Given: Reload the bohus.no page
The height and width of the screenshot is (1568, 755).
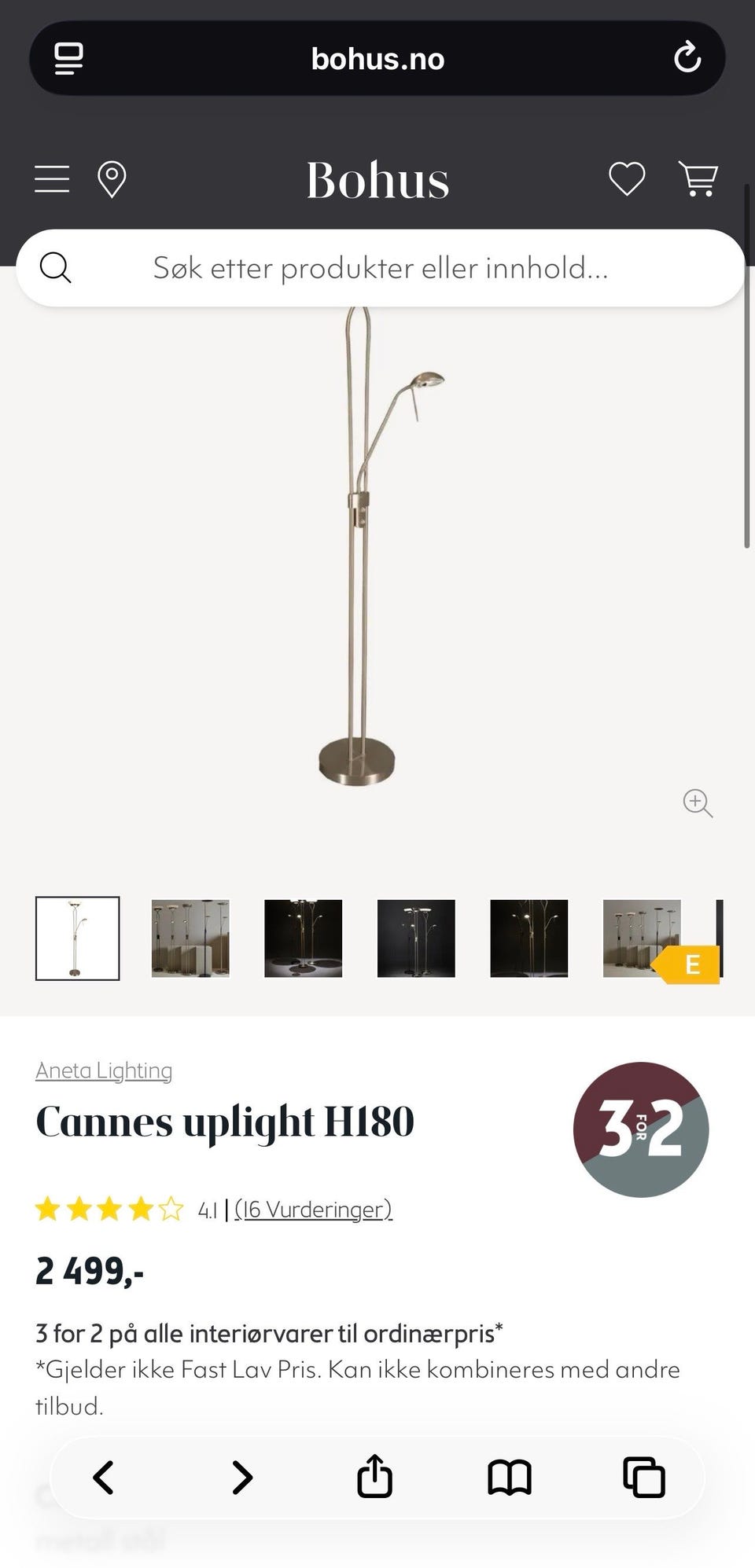Looking at the screenshot, I should [x=687, y=57].
